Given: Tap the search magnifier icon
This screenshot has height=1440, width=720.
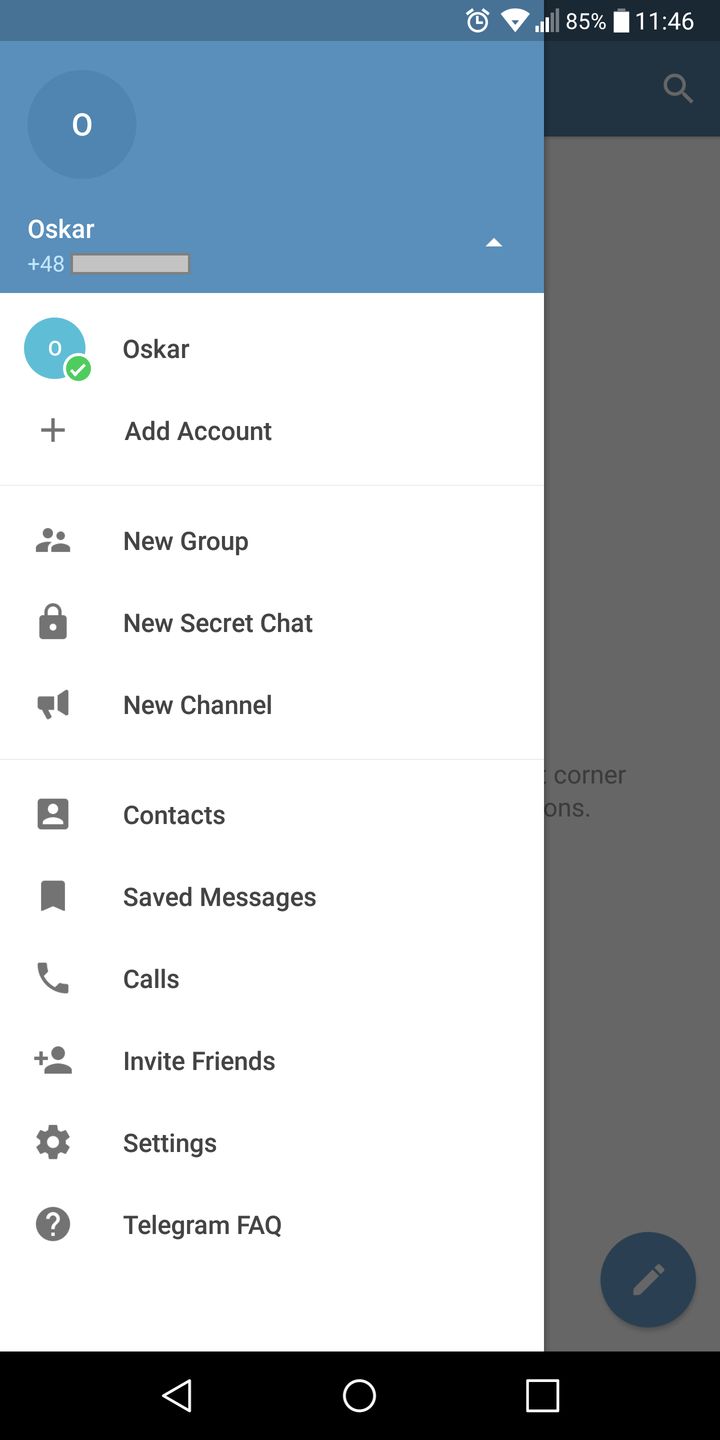Looking at the screenshot, I should (x=678, y=89).
